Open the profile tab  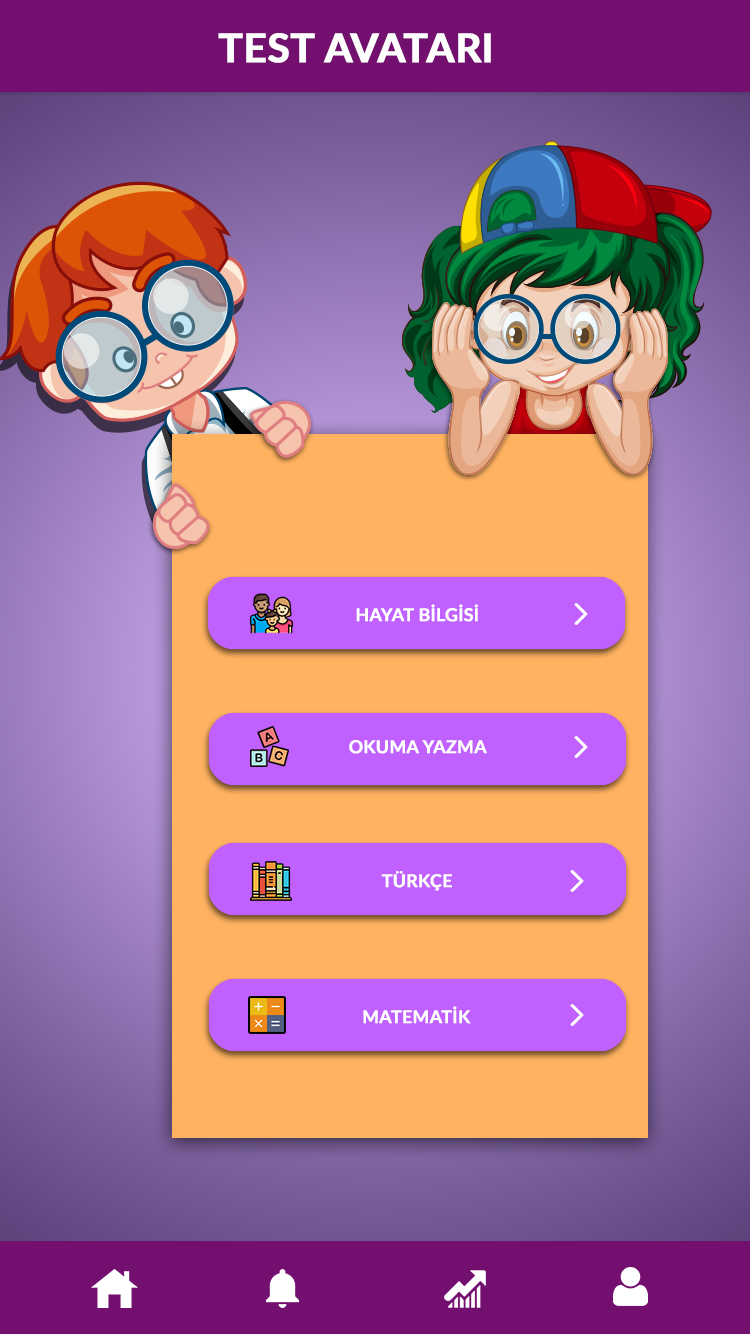[630, 1287]
